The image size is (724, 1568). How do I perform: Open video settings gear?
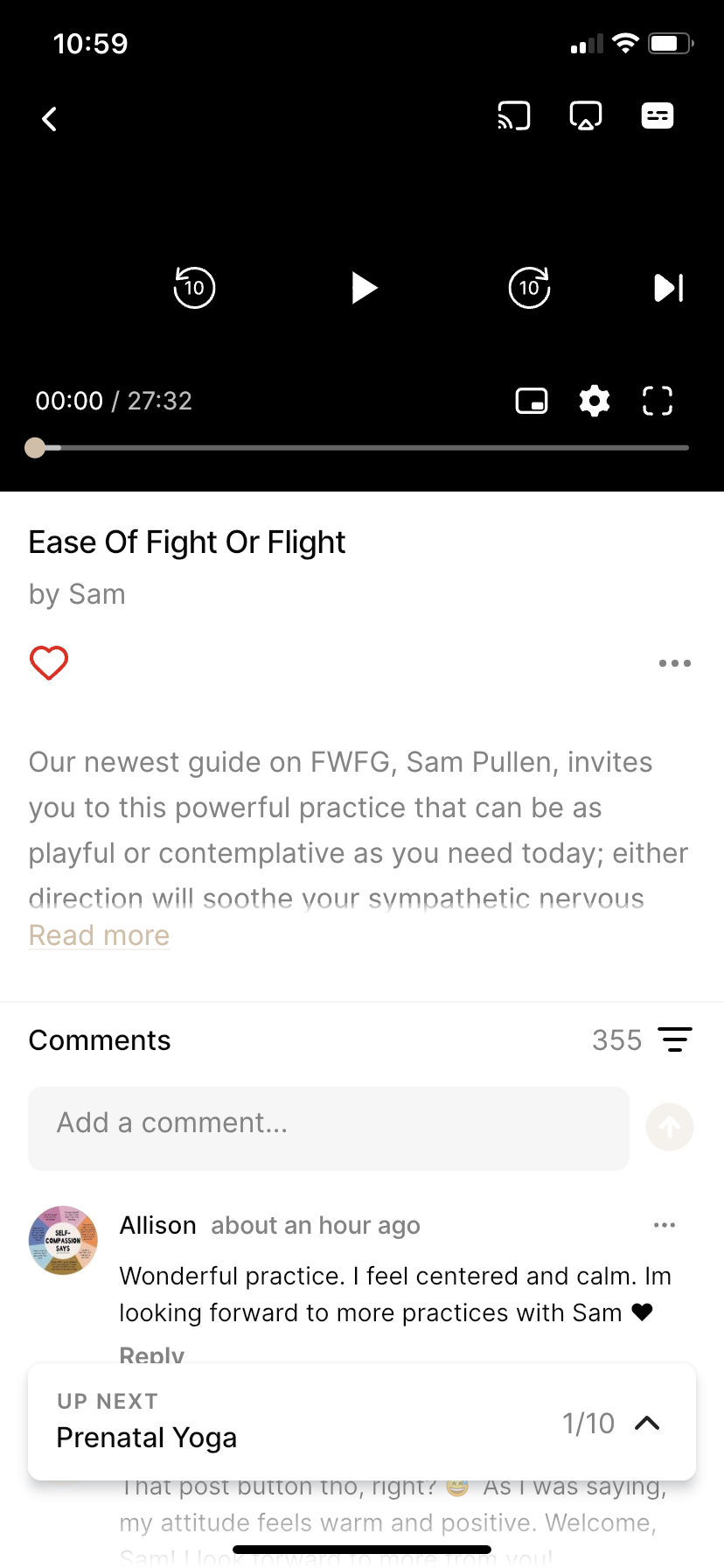(595, 401)
